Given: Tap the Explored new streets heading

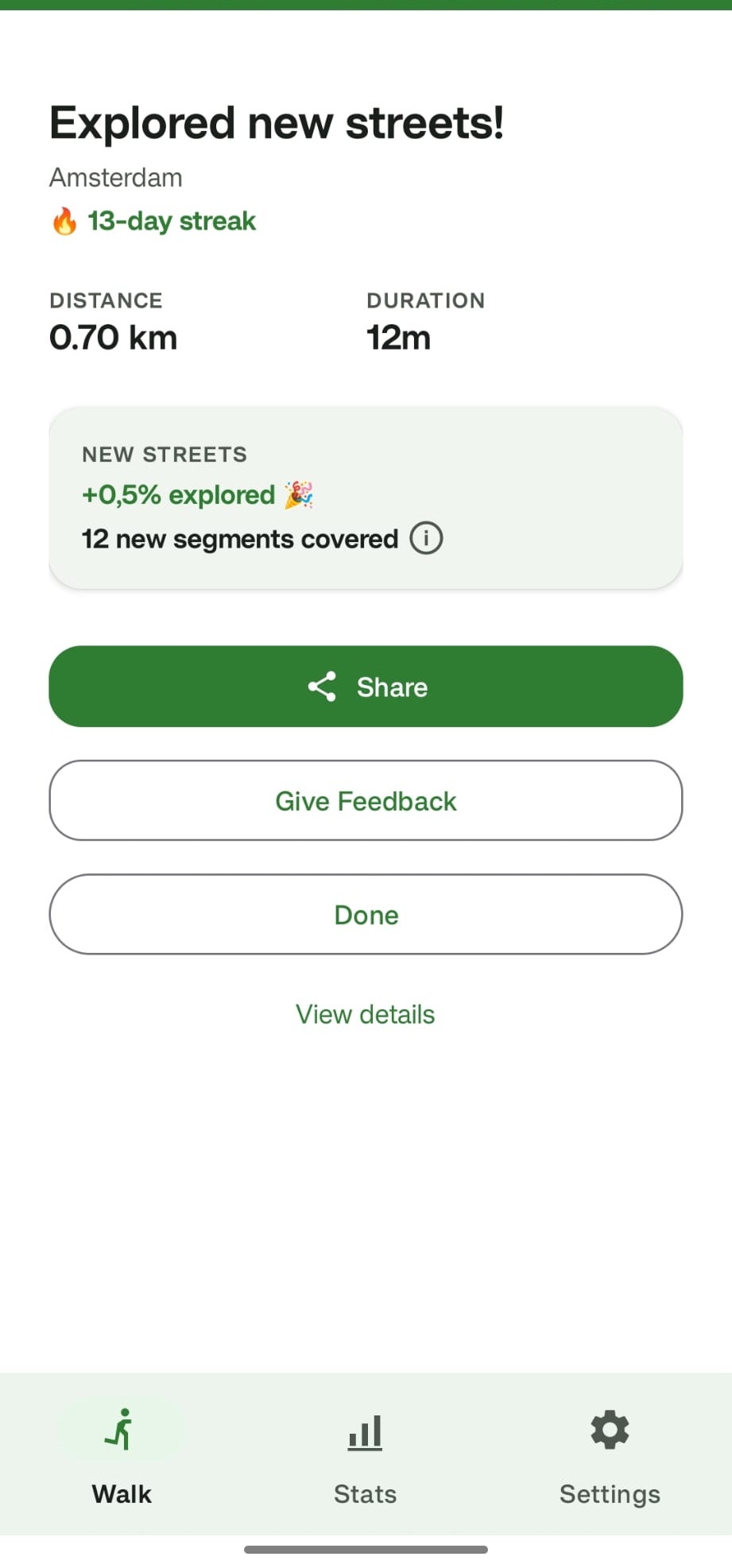Looking at the screenshot, I should tap(276, 122).
